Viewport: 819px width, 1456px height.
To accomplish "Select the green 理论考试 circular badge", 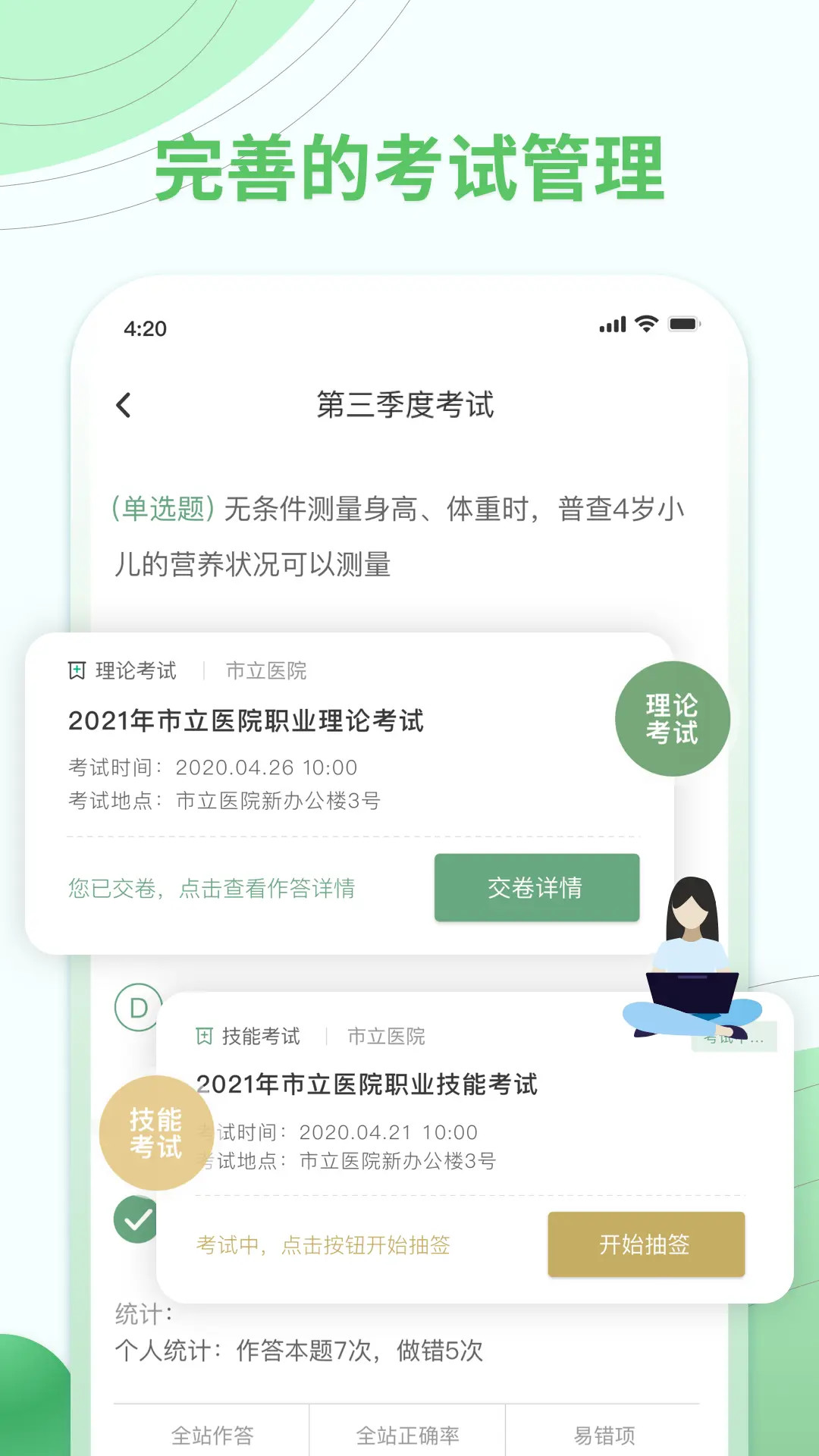I will 672,719.
